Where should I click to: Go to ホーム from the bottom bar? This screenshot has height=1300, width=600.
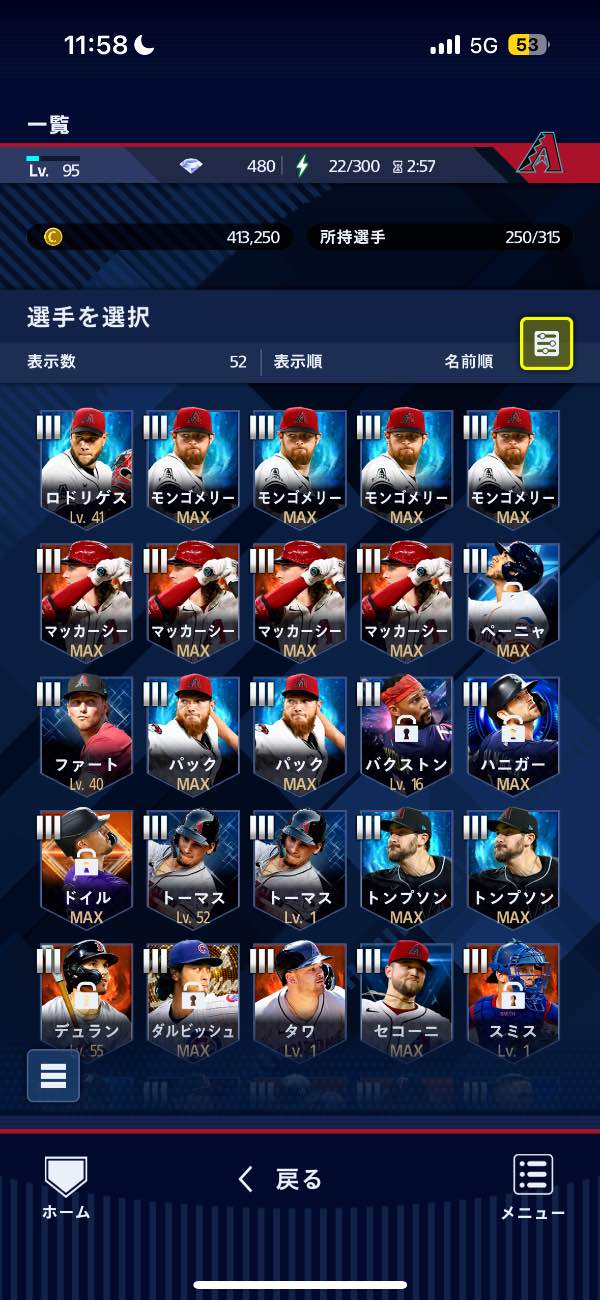click(66, 1188)
